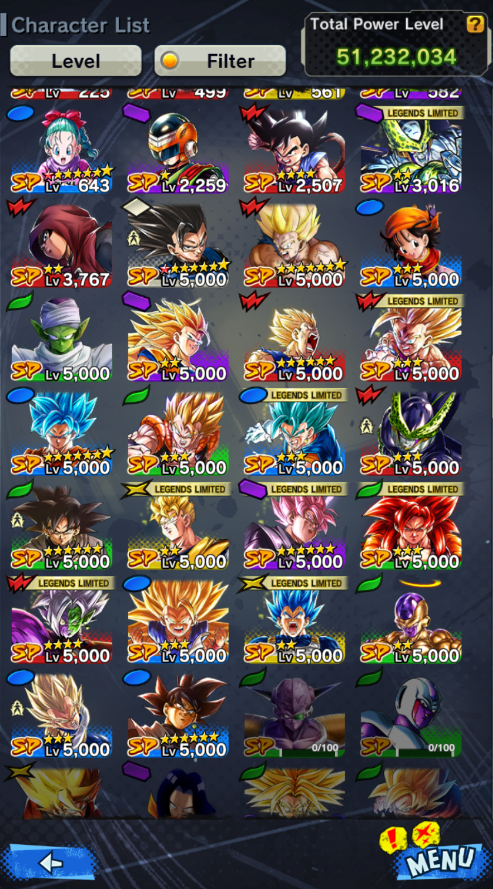
Task: Select the locked purple horned character 0/100
Action: click(x=294, y=716)
